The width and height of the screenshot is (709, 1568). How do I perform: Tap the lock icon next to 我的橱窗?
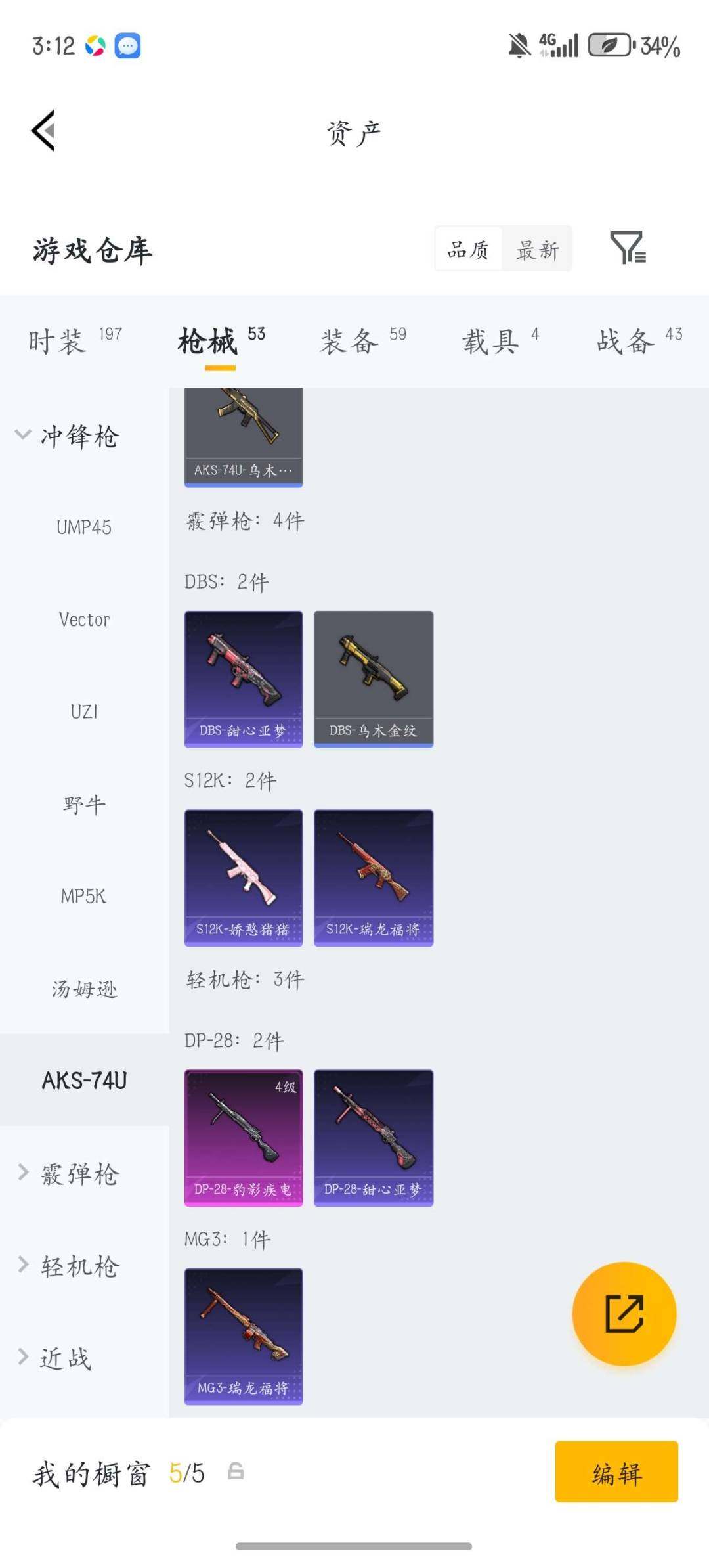click(235, 1473)
